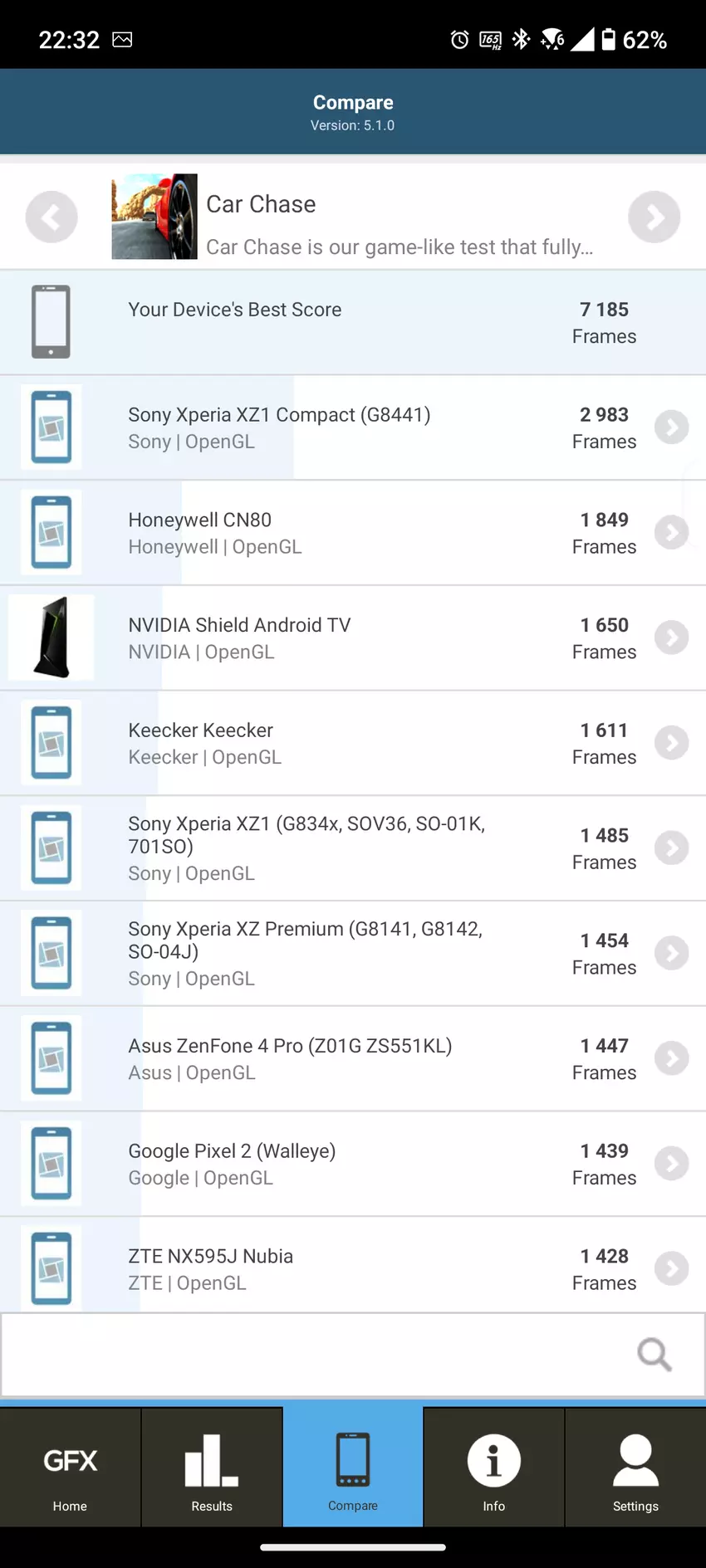Open the Info tab

coord(494,1468)
